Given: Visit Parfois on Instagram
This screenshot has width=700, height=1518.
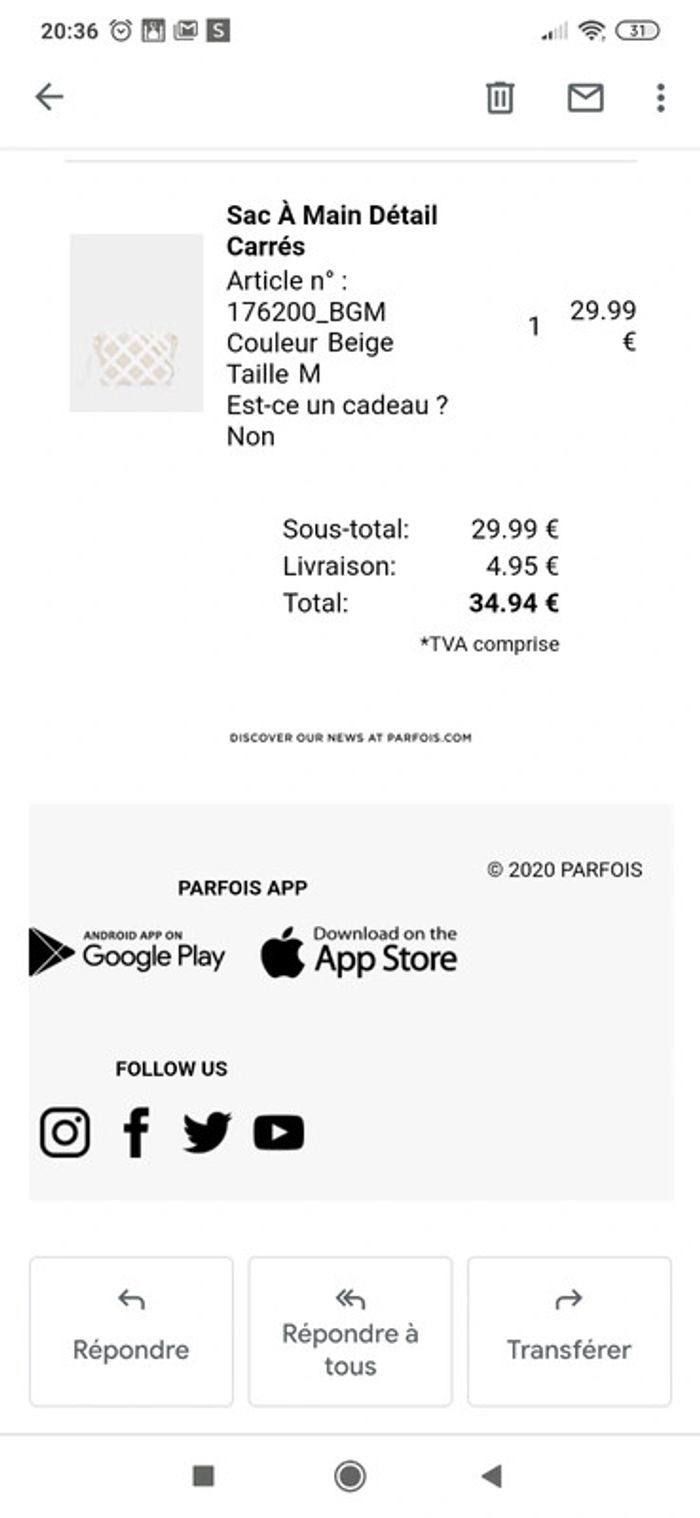Looking at the screenshot, I should [65, 1133].
